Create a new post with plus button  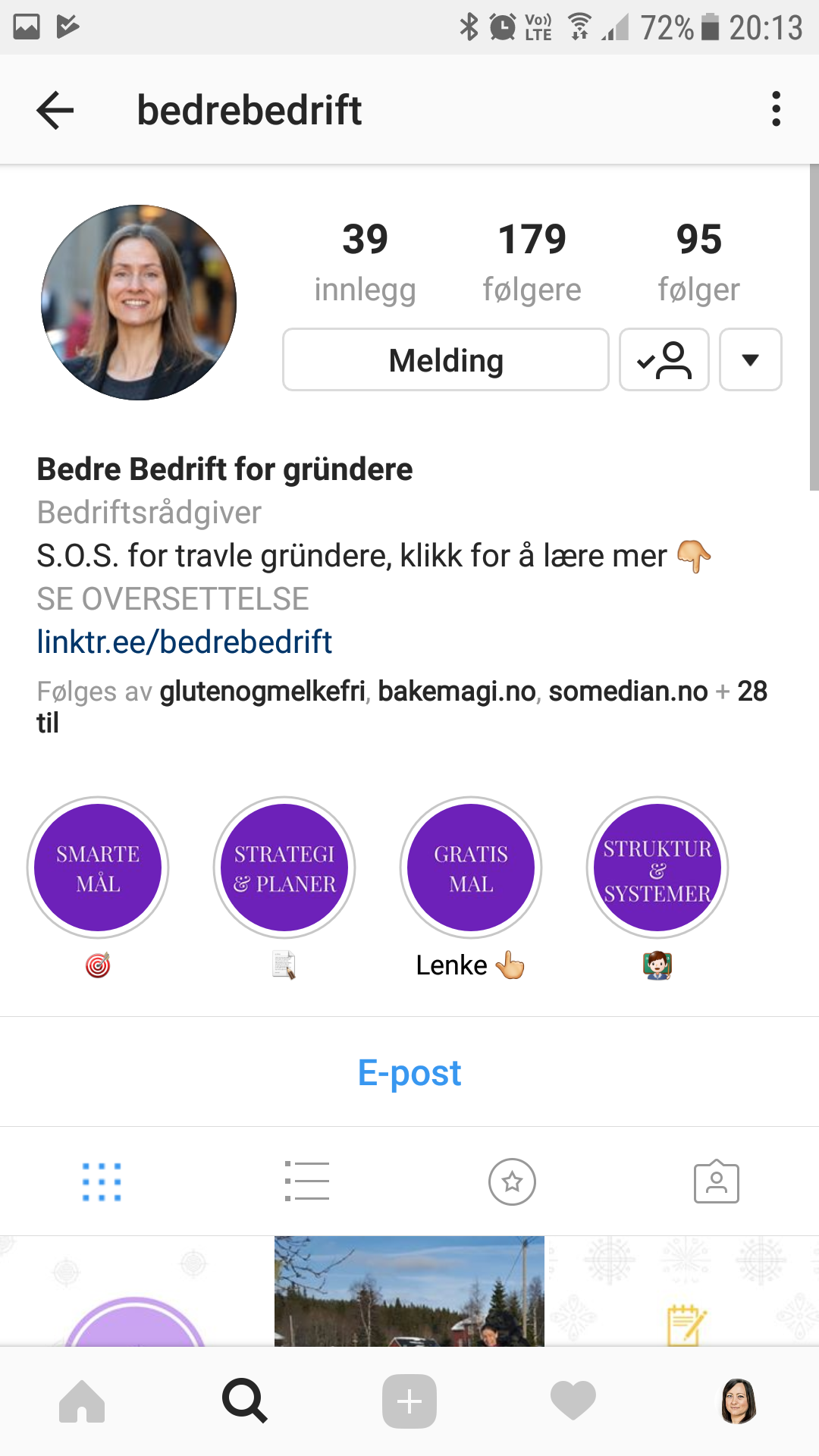[409, 1401]
